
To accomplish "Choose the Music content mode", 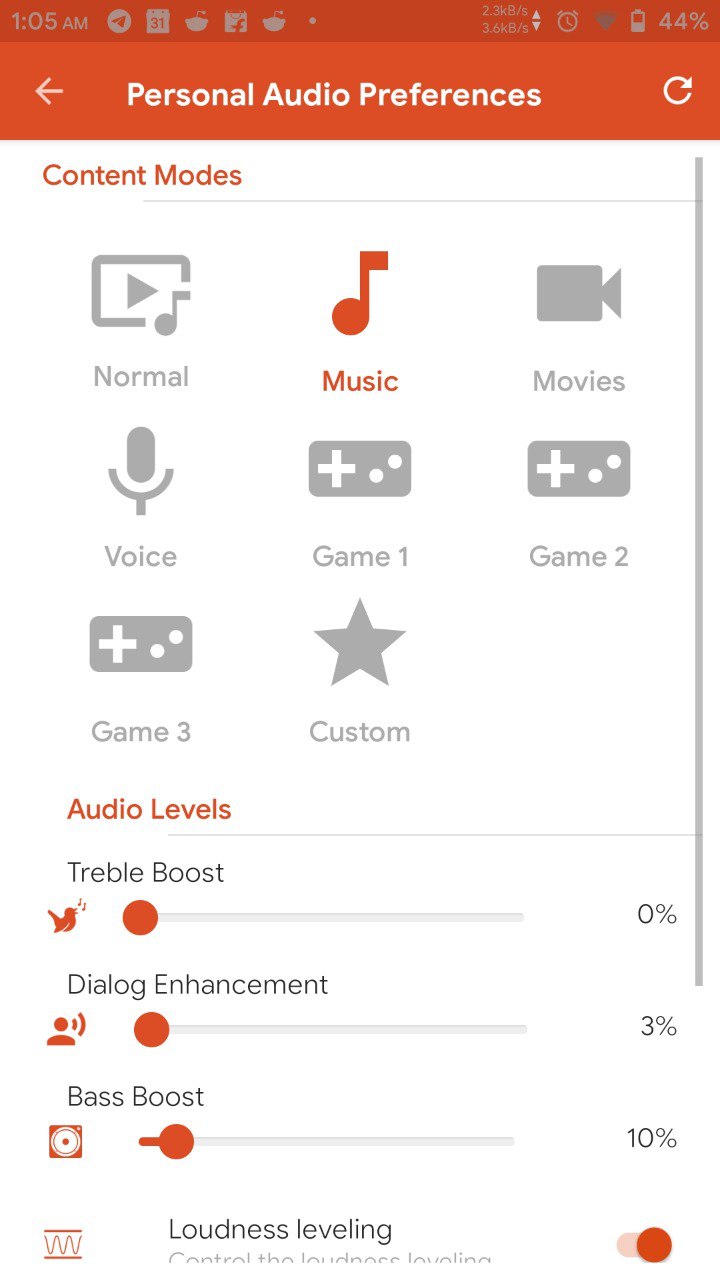I will [360, 321].
